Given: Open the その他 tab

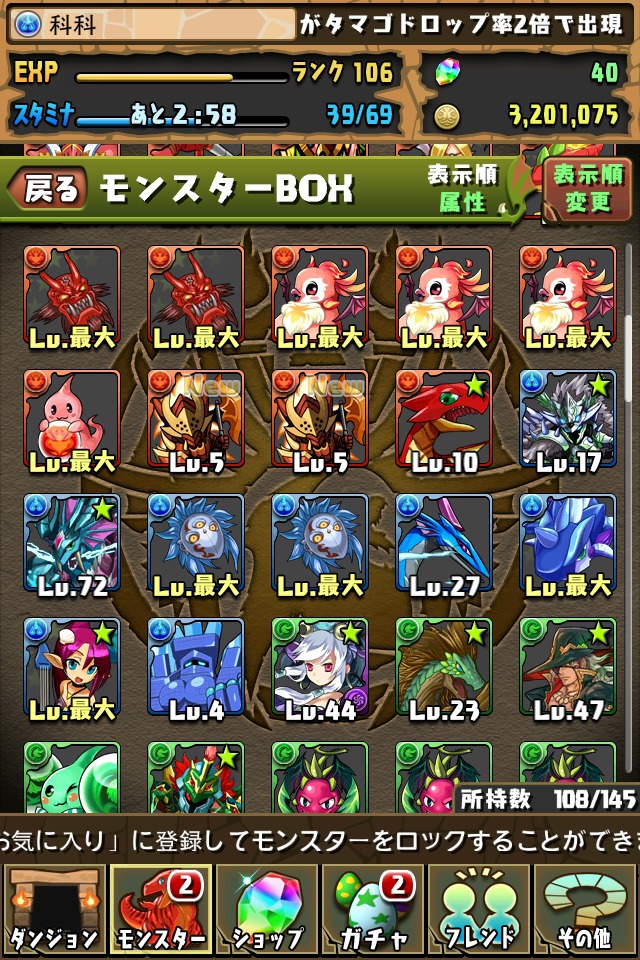Looking at the screenshot, I should pyautogui.click(x=587, y=908).
